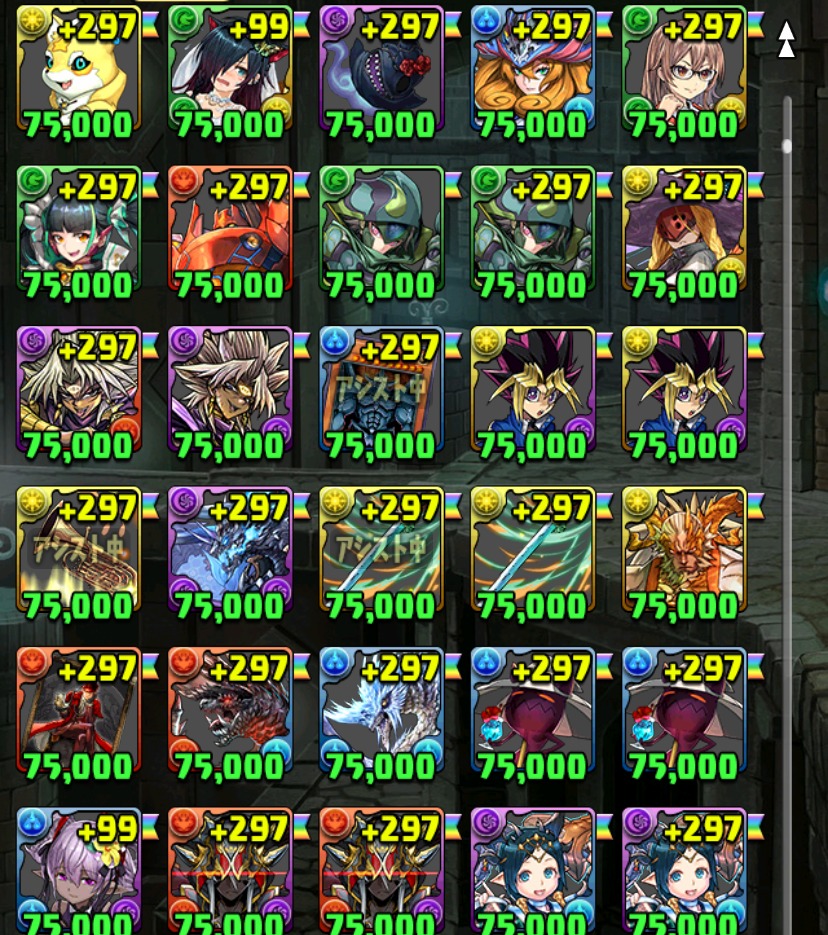Screen dimensions: 828x935
Task: Open the green-haired girl with red horns
Action: pos(79,232)
